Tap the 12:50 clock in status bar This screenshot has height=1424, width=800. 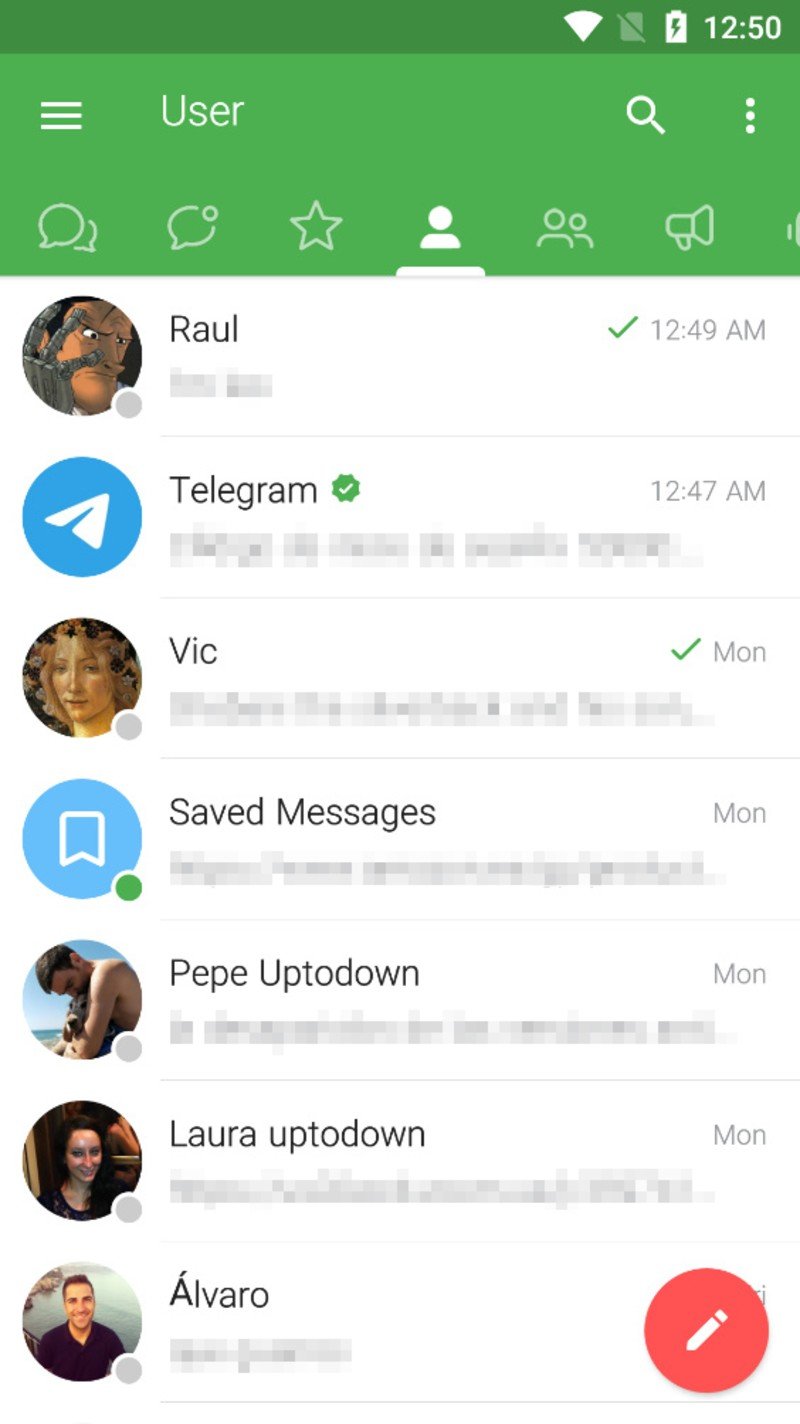742,27
